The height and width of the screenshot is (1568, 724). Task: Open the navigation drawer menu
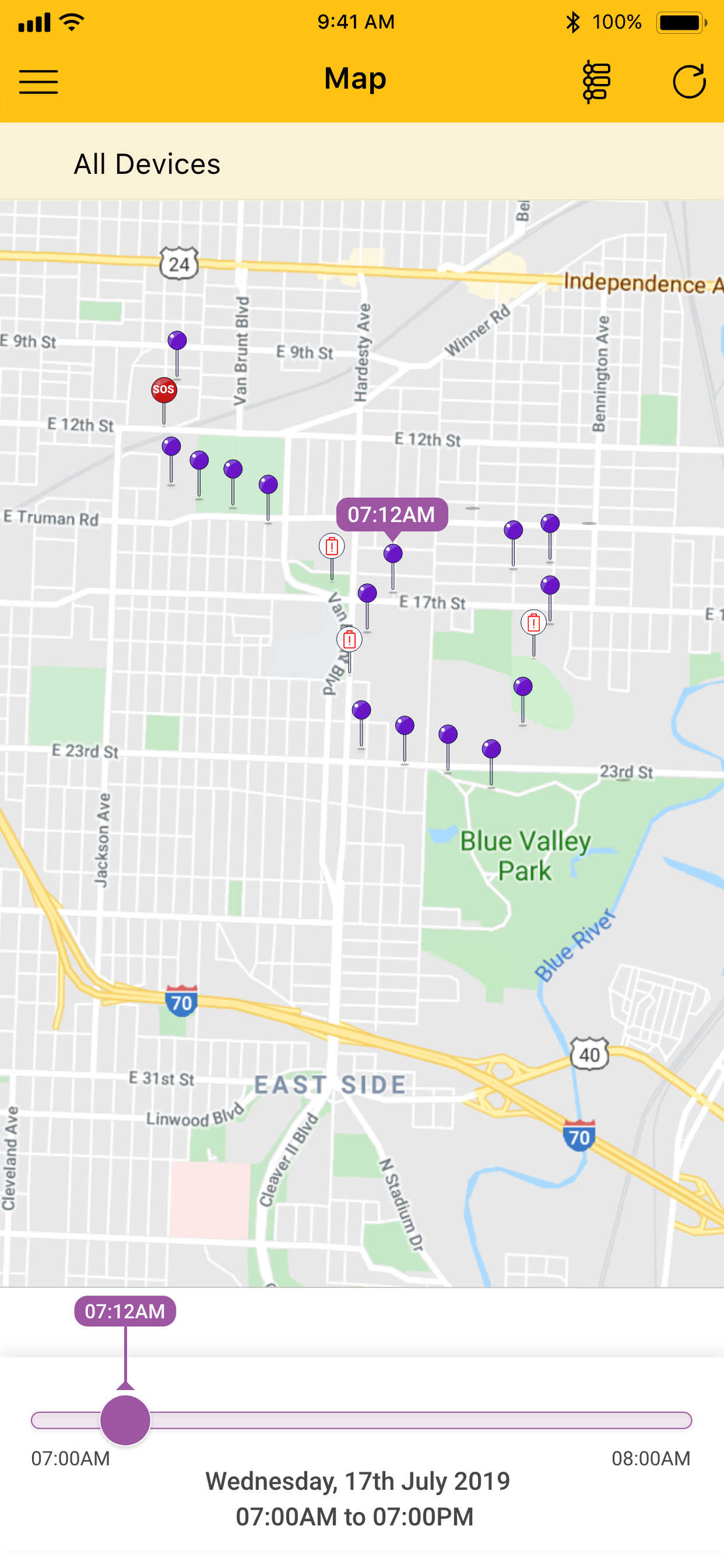tap(38, 81)
